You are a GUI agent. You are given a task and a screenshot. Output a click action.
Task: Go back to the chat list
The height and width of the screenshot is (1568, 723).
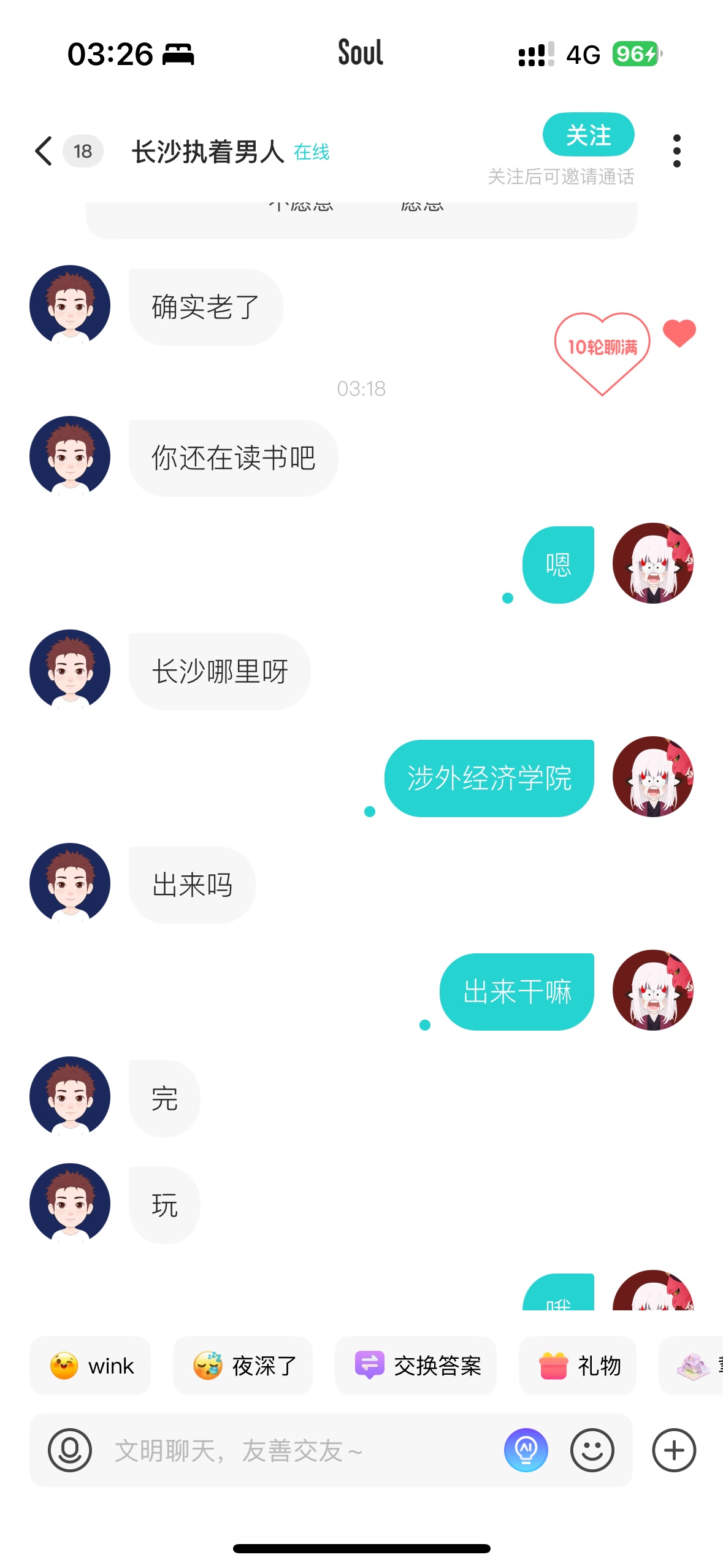click(44, 151)
